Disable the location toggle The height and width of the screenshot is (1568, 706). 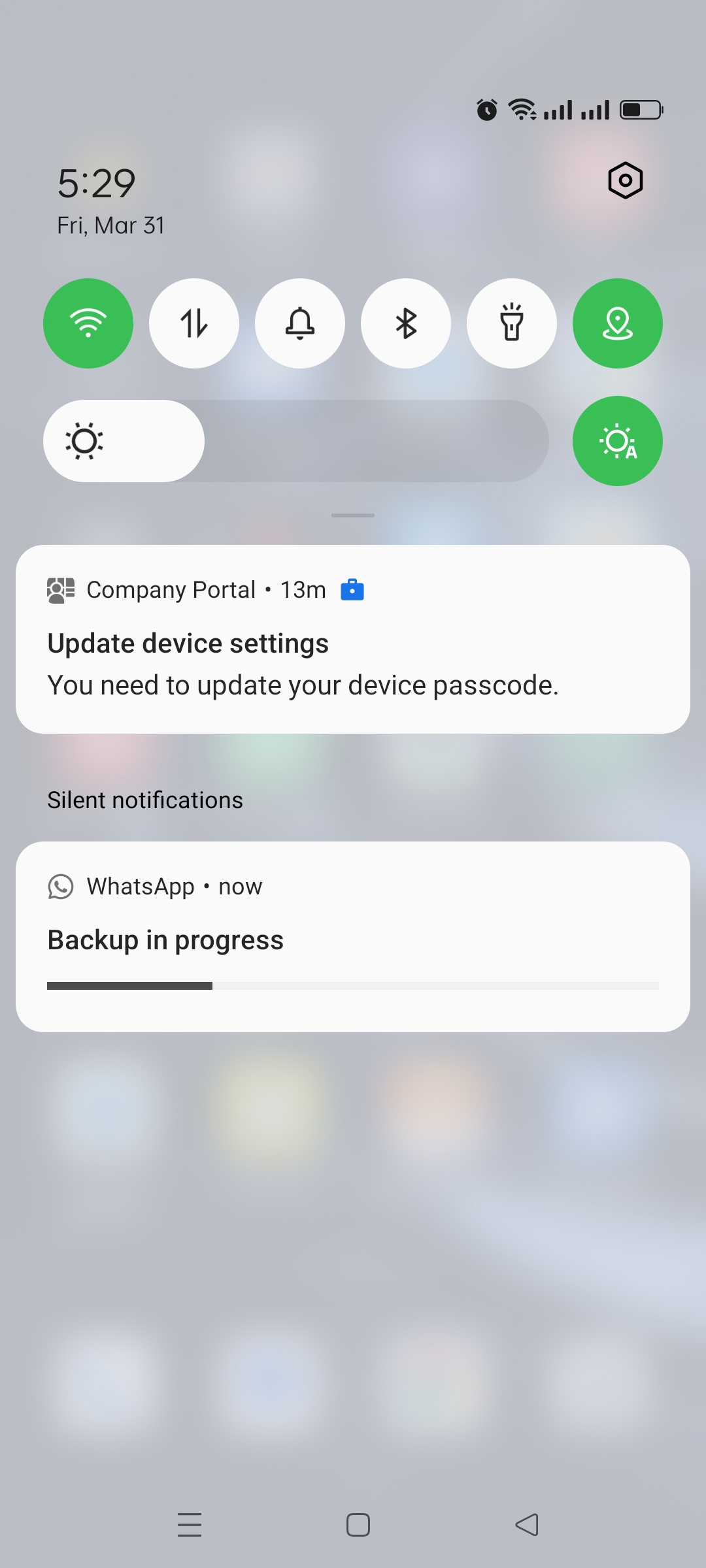click(x=618, y=323)
